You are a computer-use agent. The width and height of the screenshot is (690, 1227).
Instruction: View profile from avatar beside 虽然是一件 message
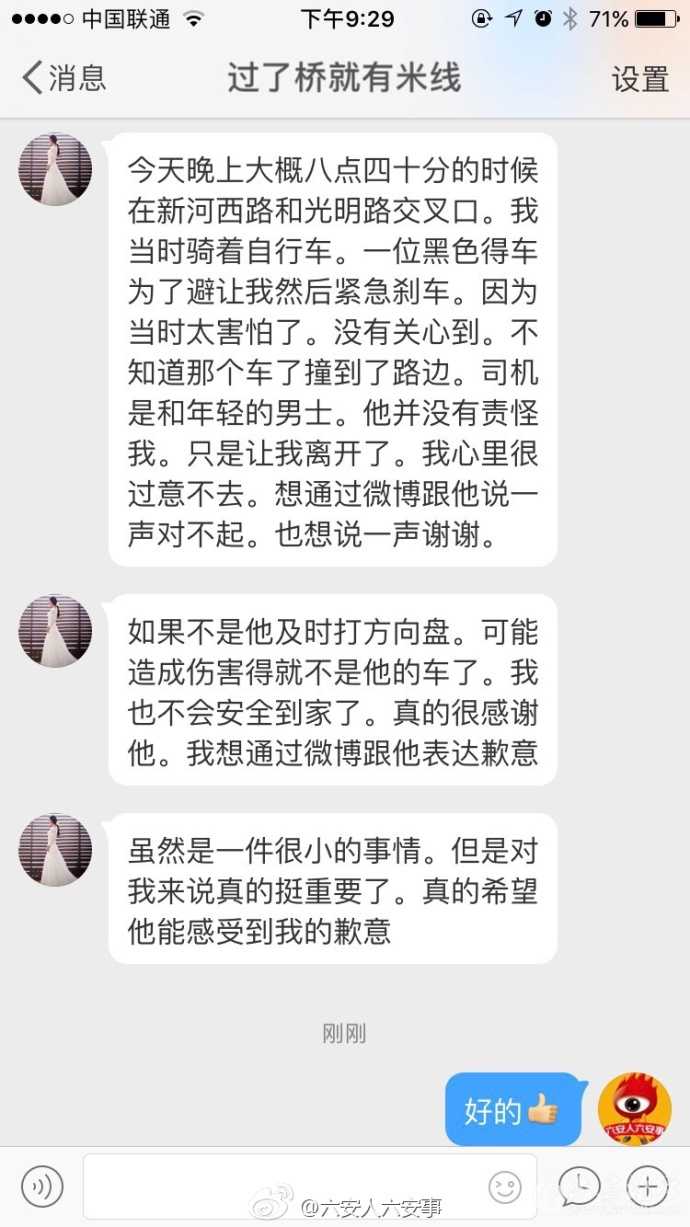coord(55,849)
